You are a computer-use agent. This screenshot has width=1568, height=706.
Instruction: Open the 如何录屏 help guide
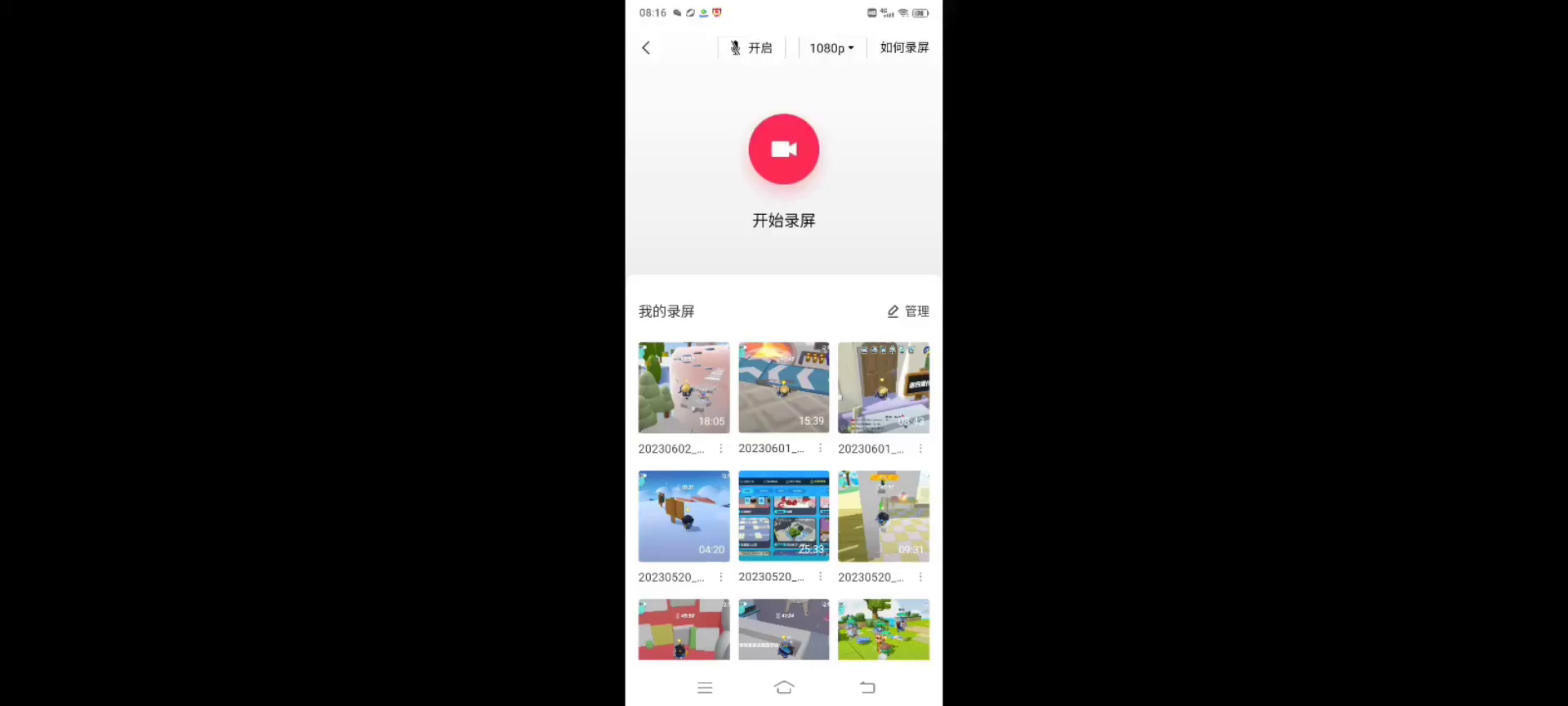click(904, 48)
